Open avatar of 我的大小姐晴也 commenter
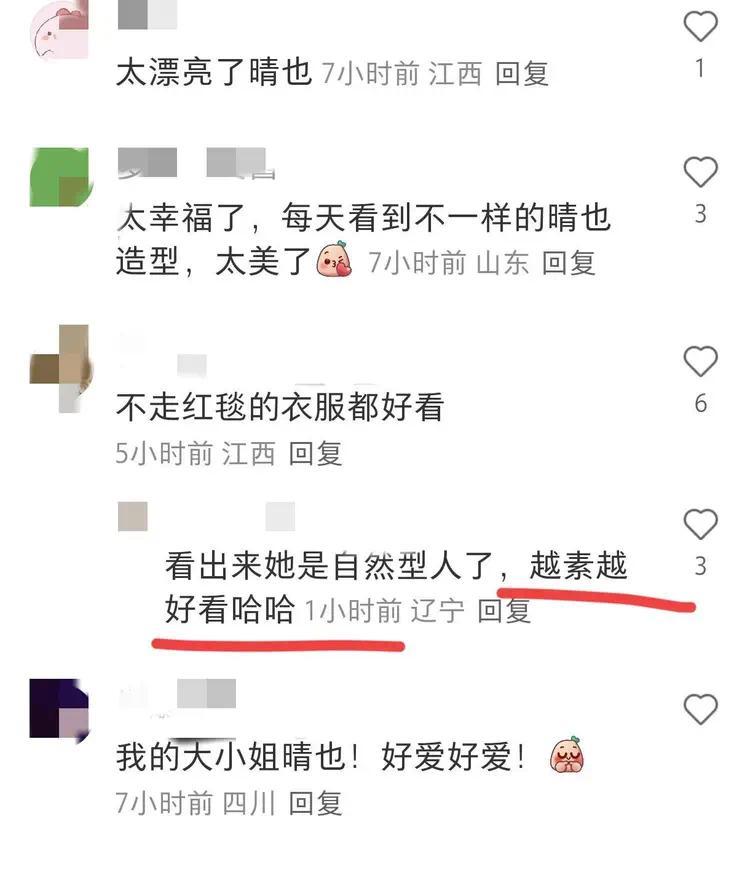This screenshot has width=750, height=870. coord(58,708)
